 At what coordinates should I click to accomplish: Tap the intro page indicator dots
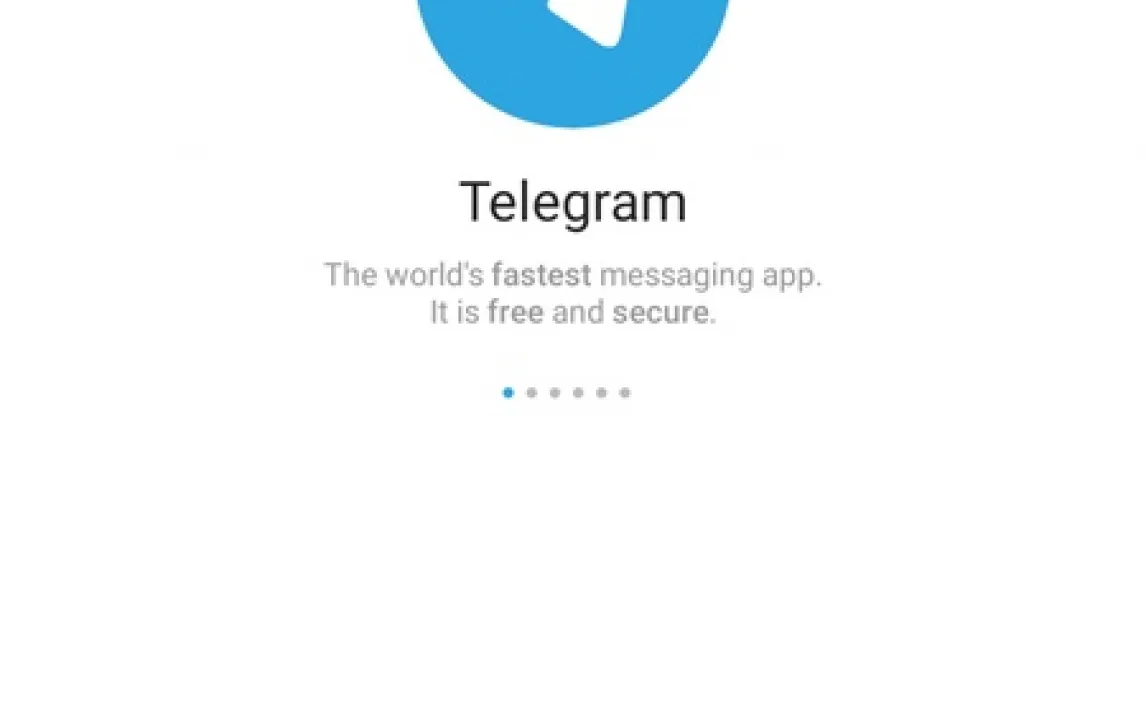[x=566, y=393]
